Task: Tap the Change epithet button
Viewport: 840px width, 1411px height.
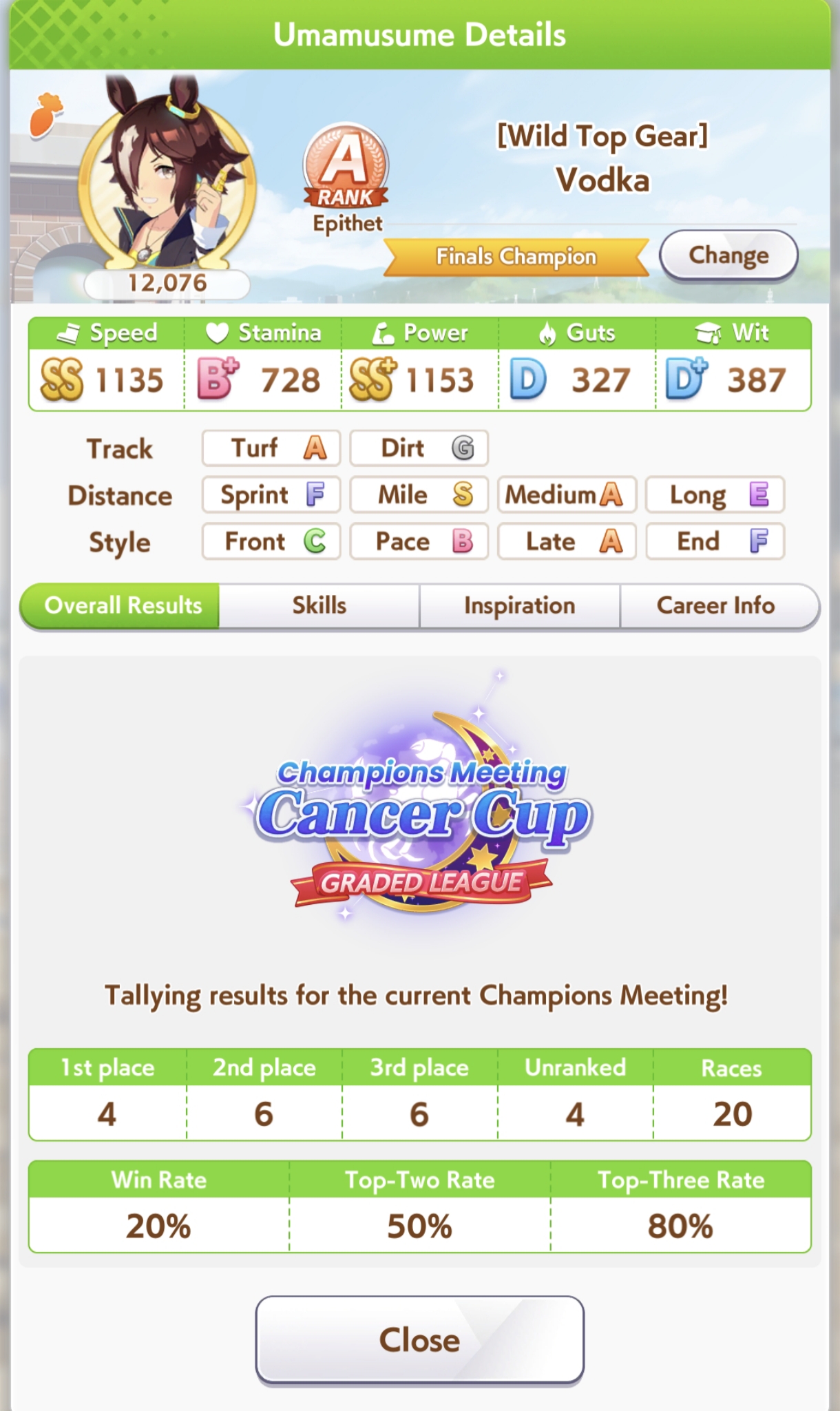Action: (x=728, y=255)
